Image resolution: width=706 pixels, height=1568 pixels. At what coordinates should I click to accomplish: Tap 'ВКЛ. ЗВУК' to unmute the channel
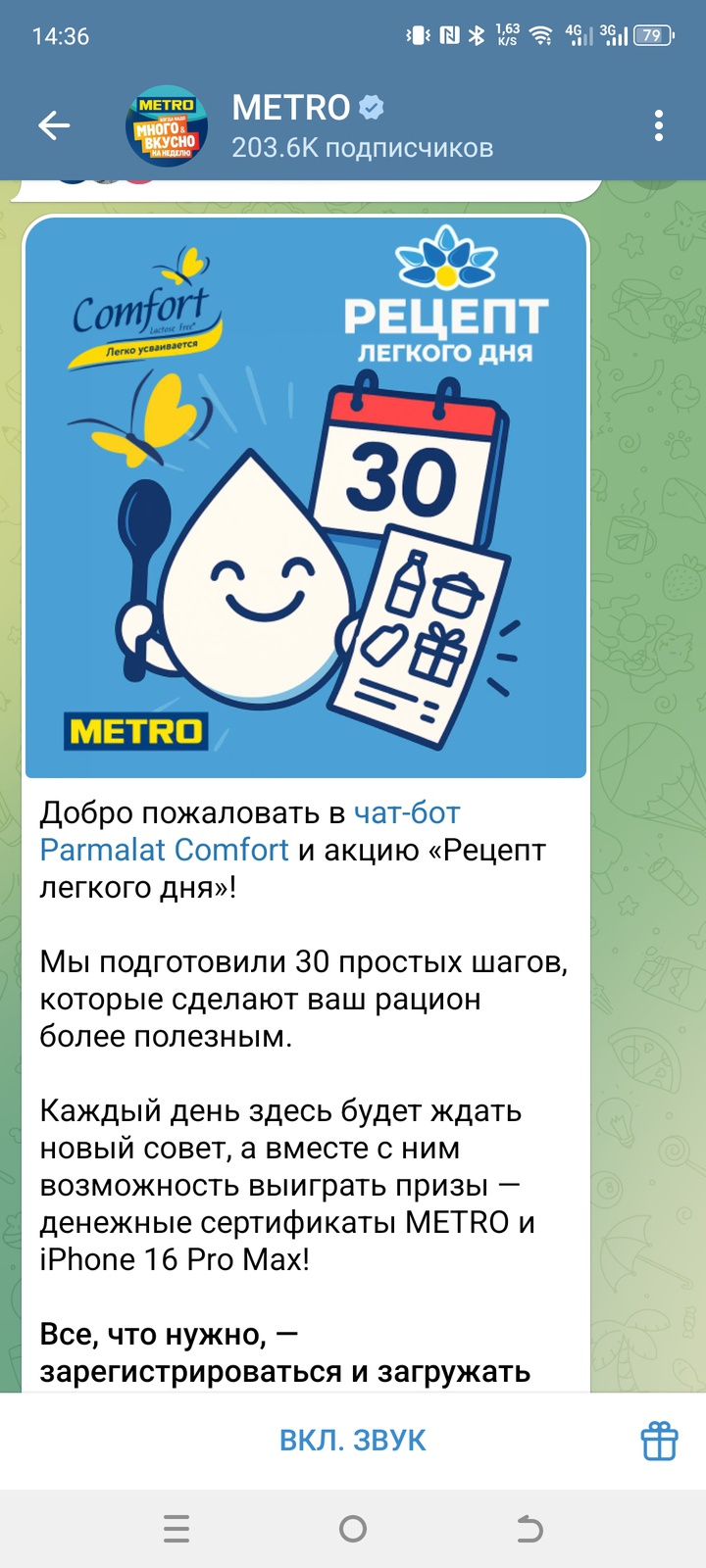pyautogui.click(x=352, y=1441)
